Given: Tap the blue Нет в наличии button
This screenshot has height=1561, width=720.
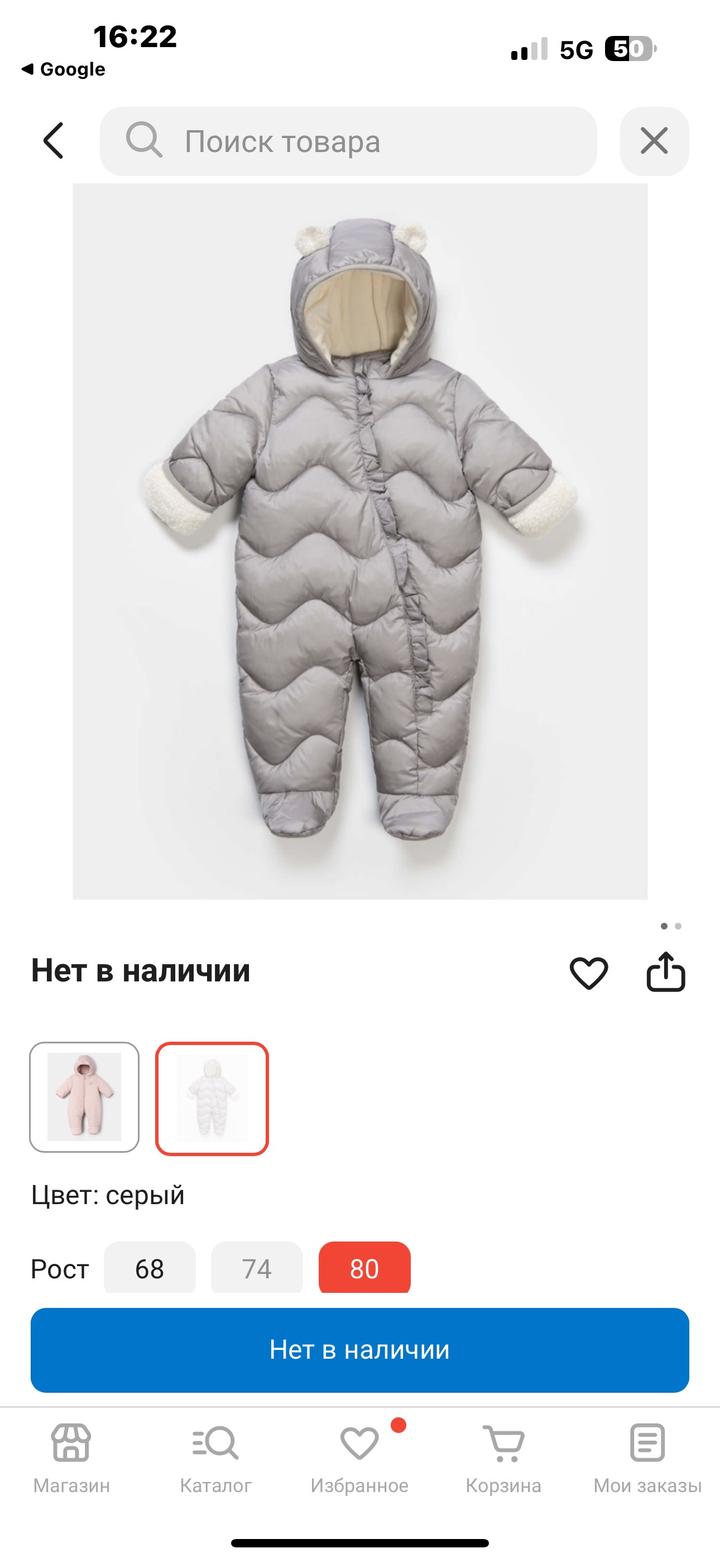Looking at the screenshot, I should point(360,1349).
